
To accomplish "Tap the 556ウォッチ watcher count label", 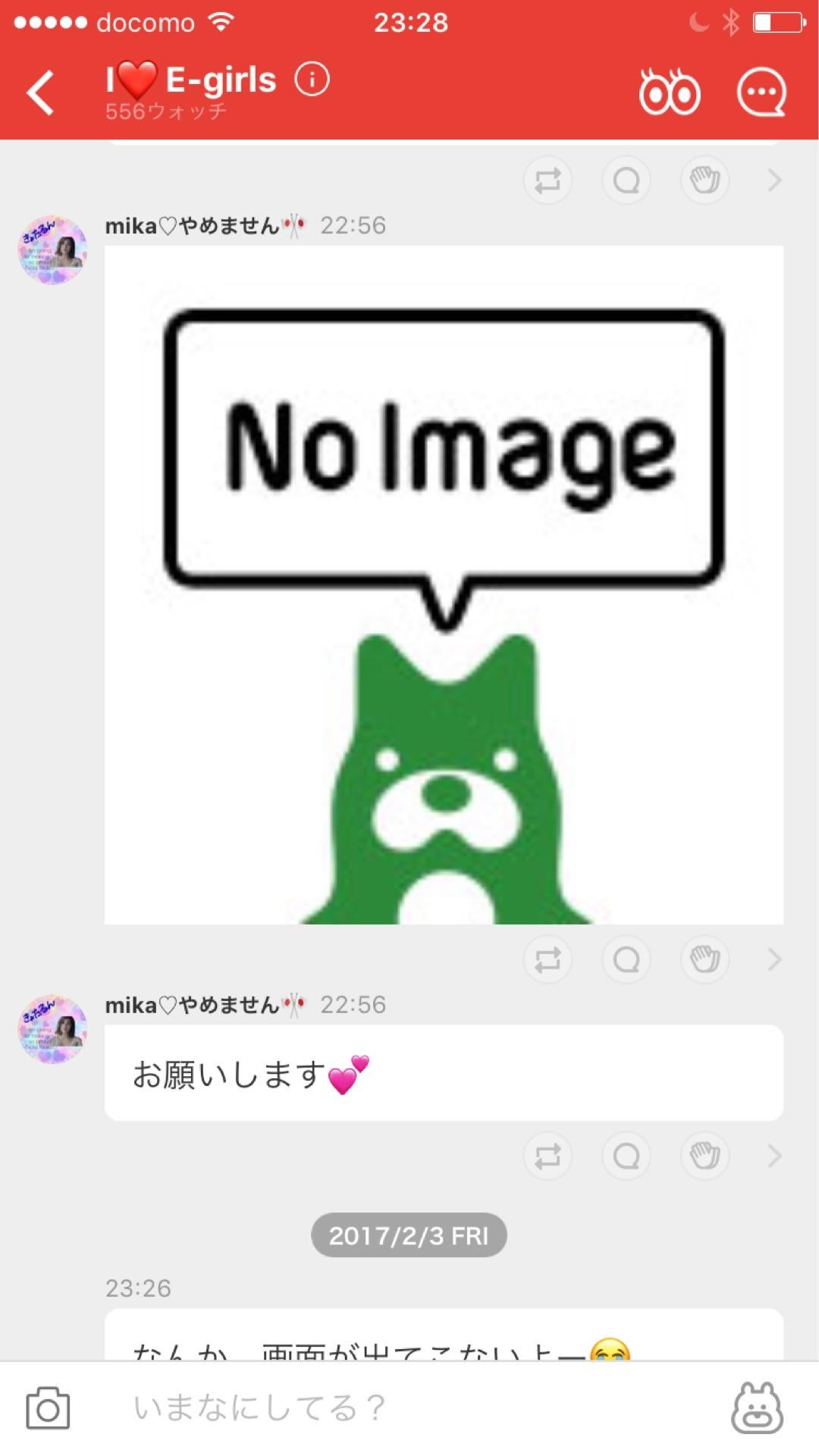I will pos(164,112).
